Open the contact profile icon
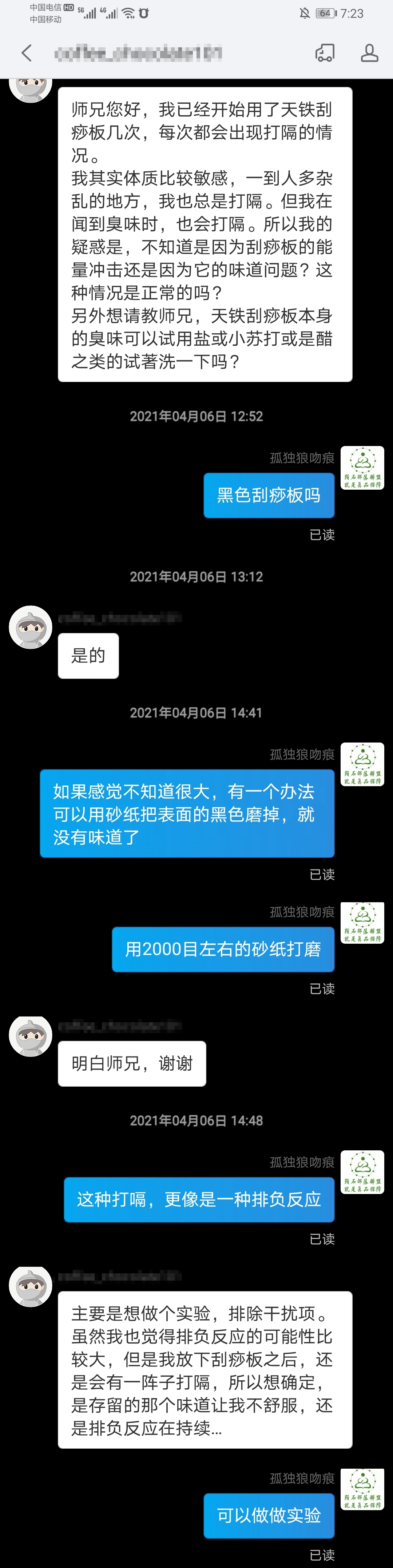The image size is (393, 1568). [369, 53]
